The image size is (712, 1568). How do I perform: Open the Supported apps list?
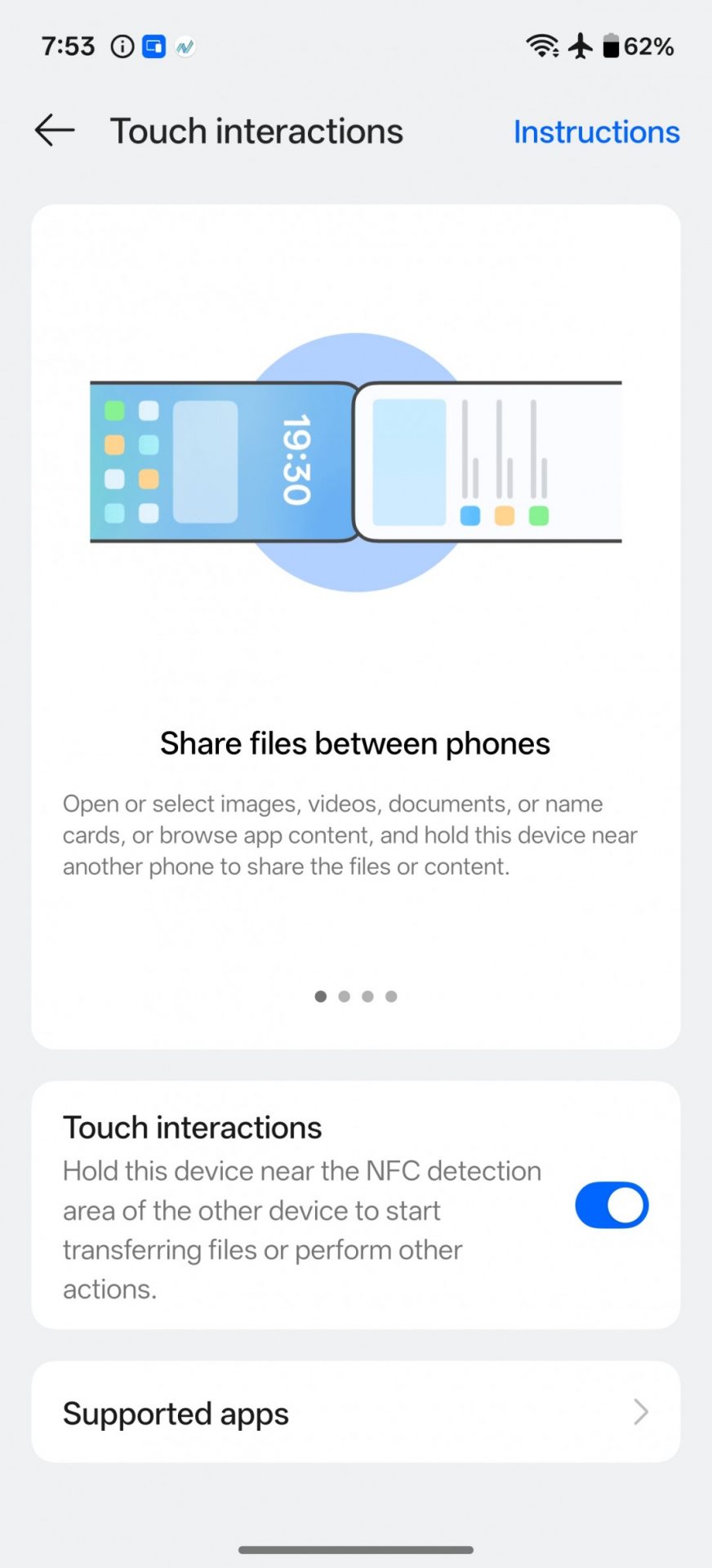point(355,1414)
